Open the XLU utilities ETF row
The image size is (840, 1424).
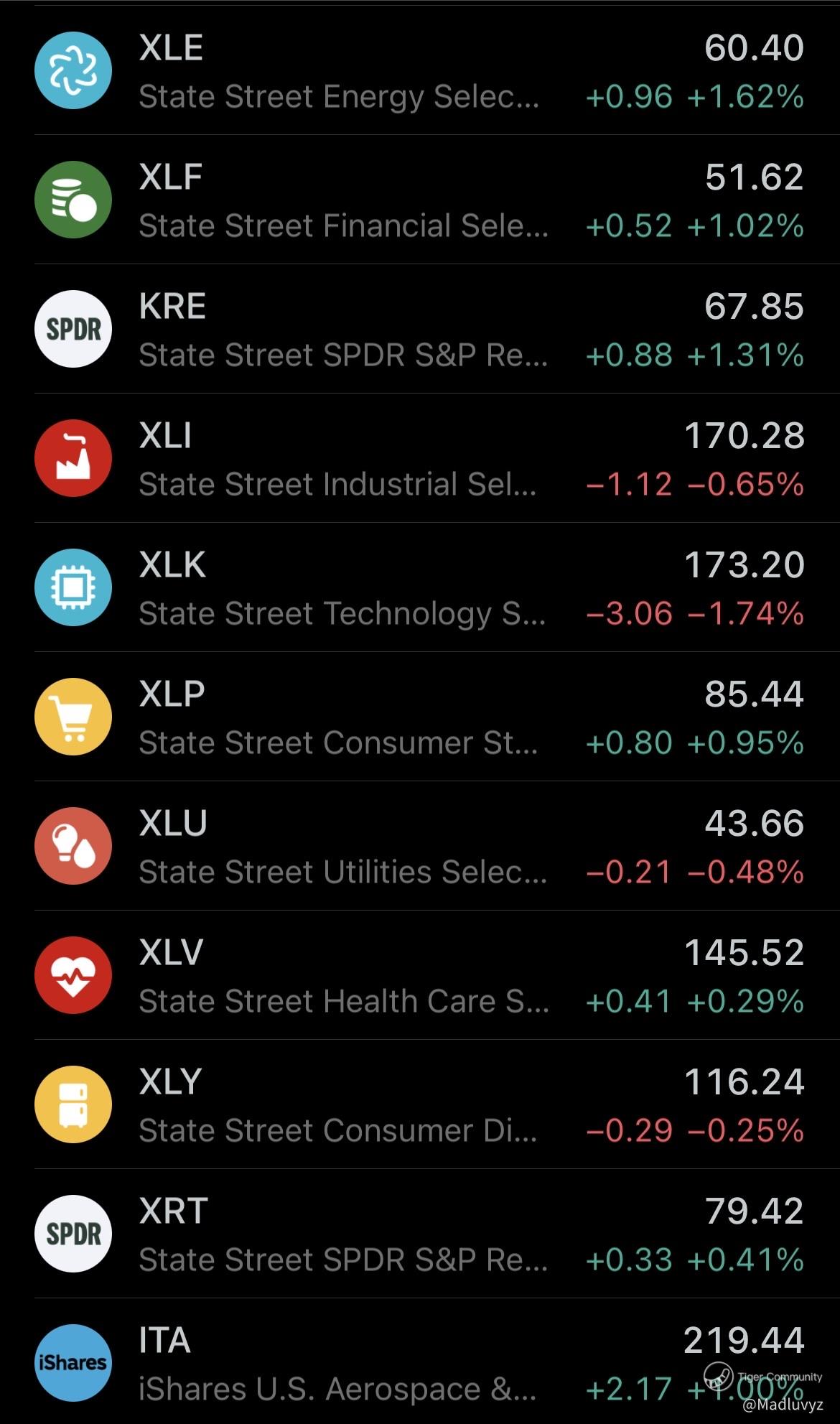tap(420, 846)
